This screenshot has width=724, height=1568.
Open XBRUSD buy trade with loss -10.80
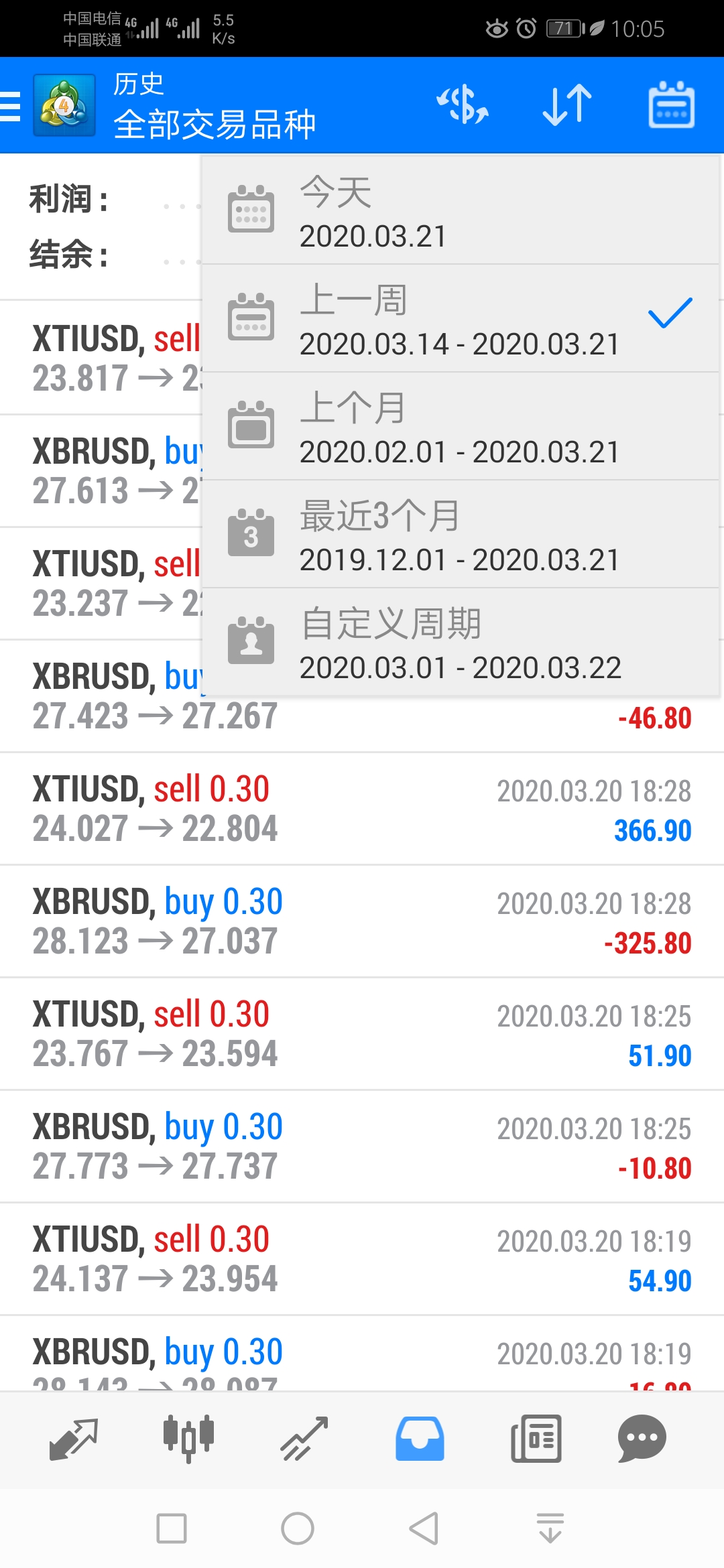[x=362, y=1147]
